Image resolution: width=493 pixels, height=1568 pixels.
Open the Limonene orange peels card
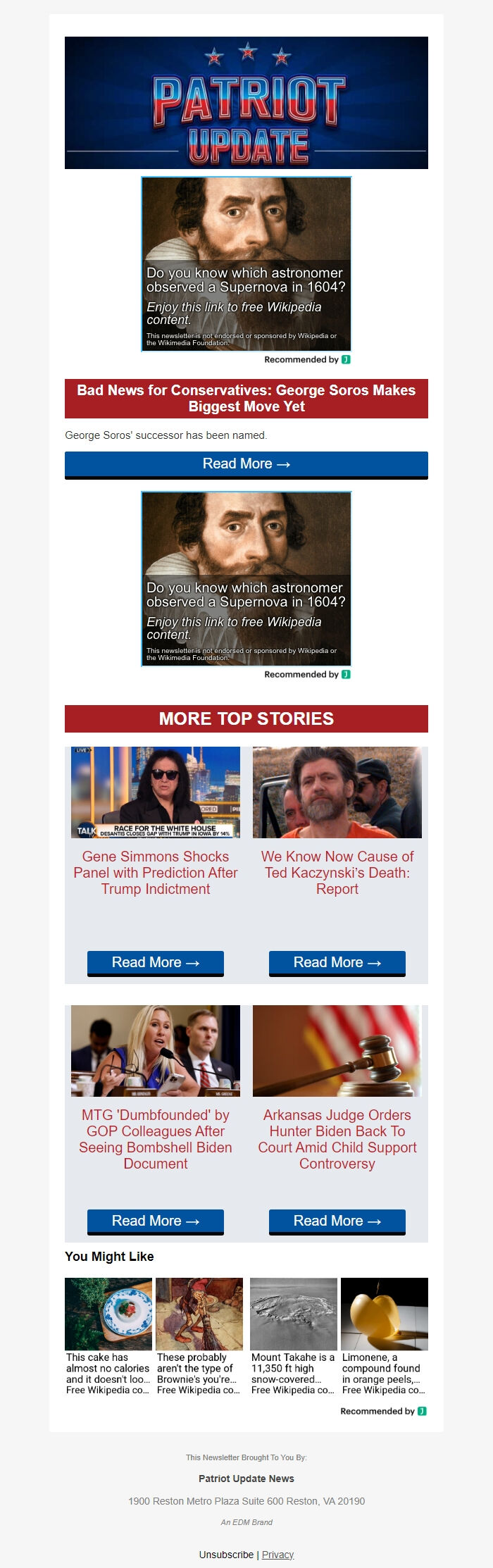click(385, 1336)
